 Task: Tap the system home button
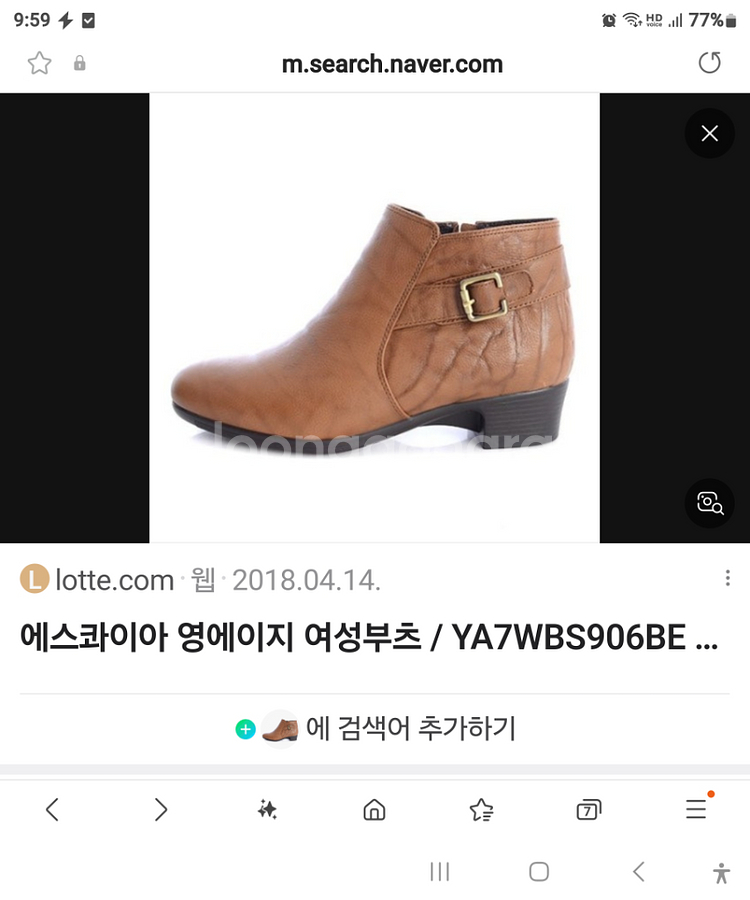(x=539, y=872)
